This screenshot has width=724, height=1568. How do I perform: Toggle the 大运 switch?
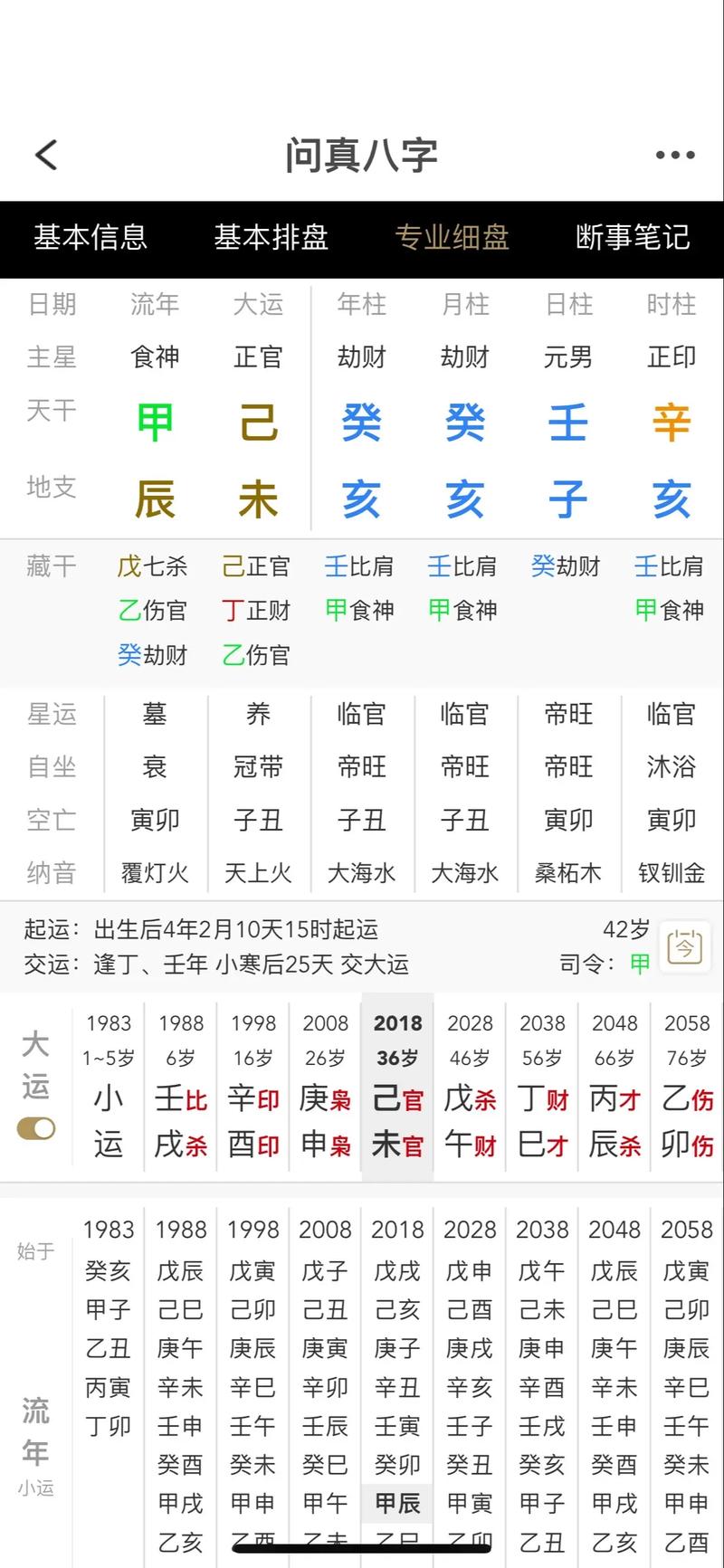click(x=36, y=1128)
